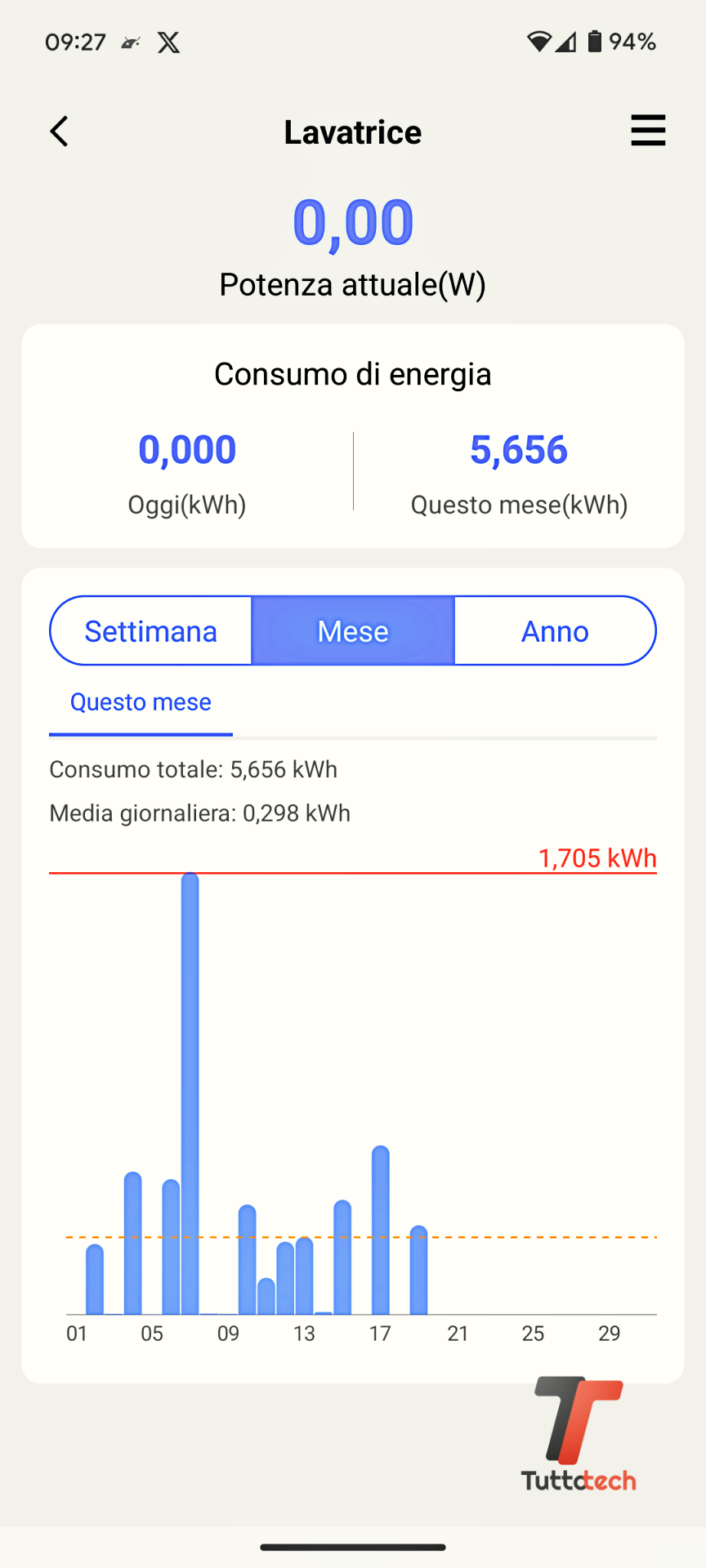
Task: Show the Anno consumption chart
Action: (x=555, y=631)
